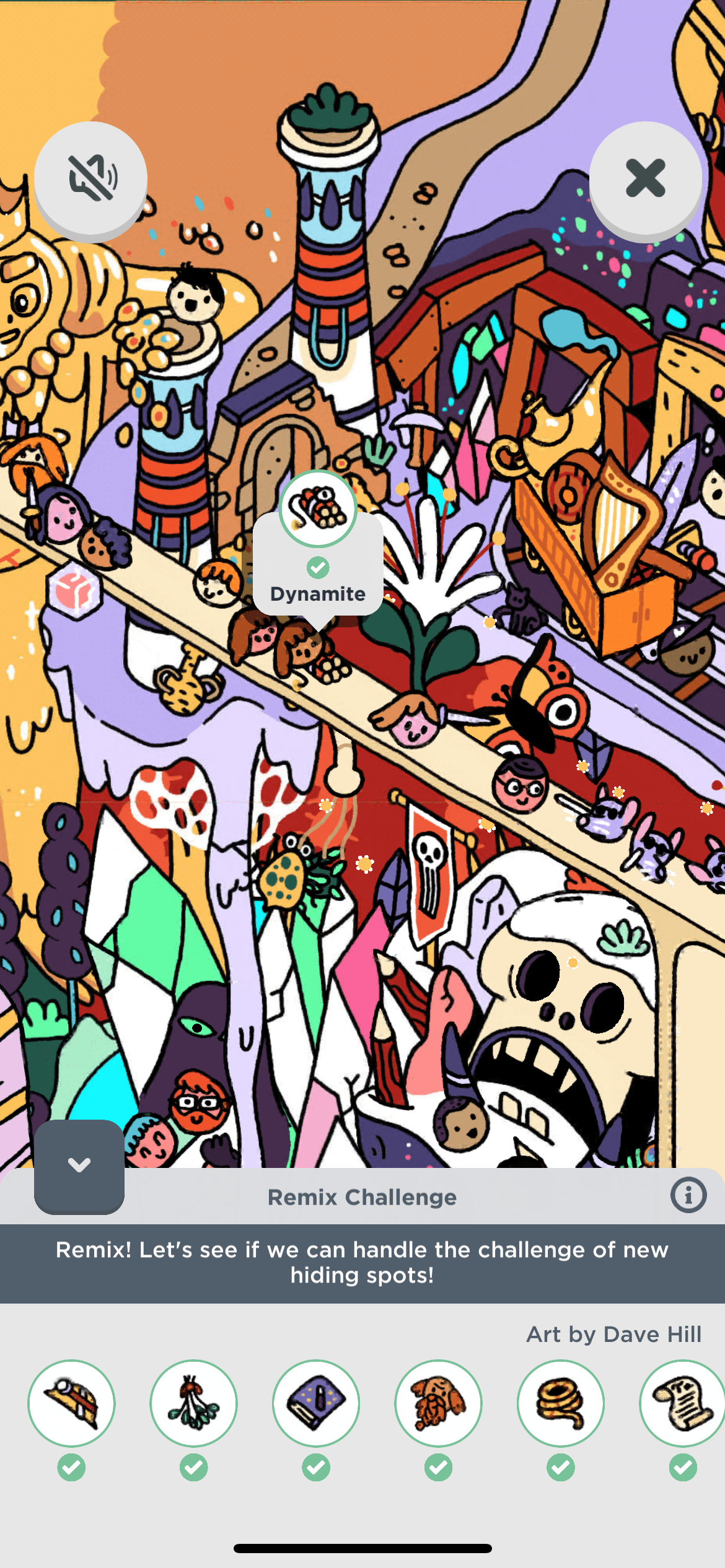Viewport: 725px width, 1568px height.
Task: Collapse the Remix Challenge panel
Action: click(x=79, y=1165)
